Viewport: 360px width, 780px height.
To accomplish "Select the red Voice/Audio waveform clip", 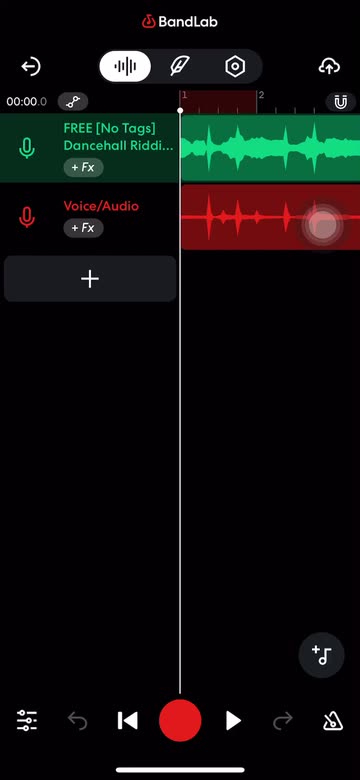I will (x=271, y=217).
